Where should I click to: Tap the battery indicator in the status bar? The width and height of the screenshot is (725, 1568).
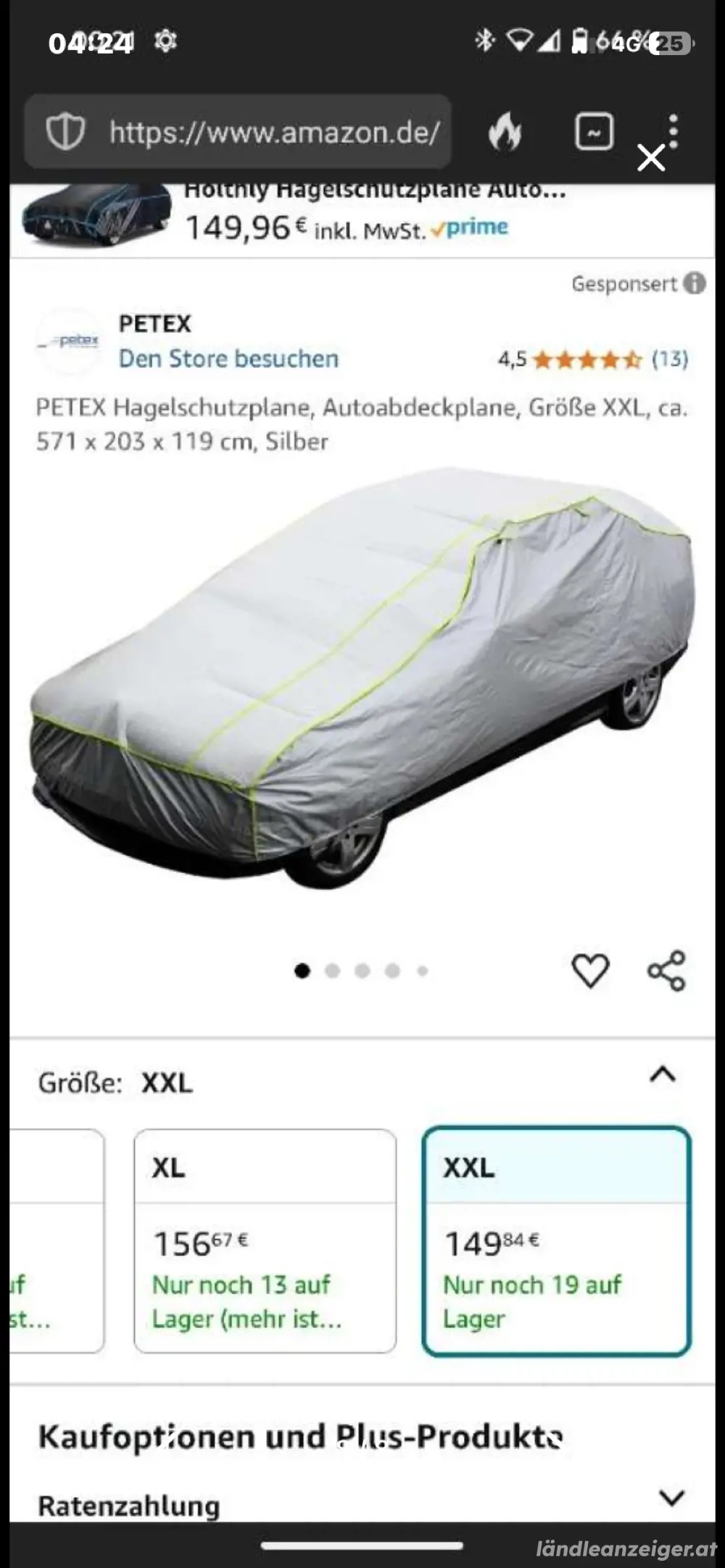582,42
